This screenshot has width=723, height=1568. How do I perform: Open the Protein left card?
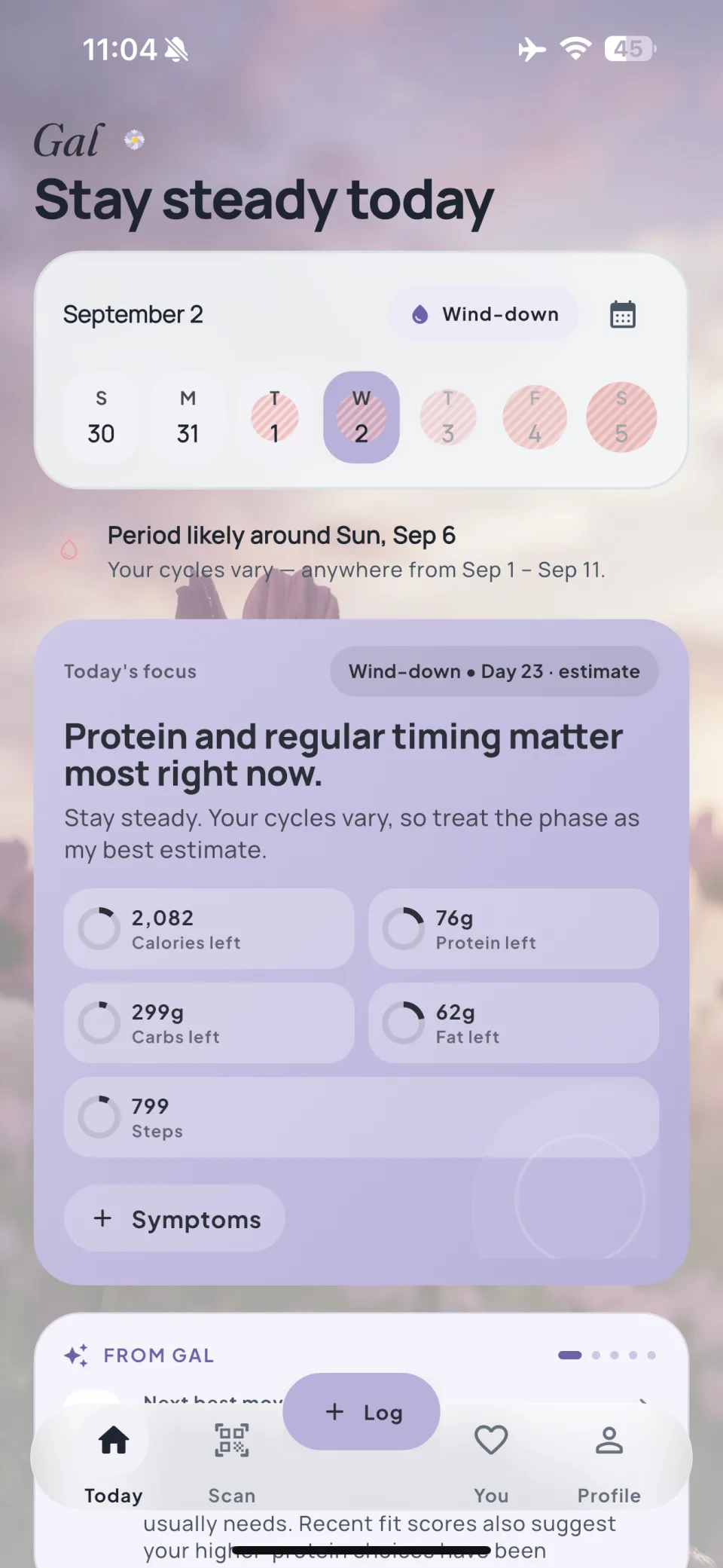[514, 928]
